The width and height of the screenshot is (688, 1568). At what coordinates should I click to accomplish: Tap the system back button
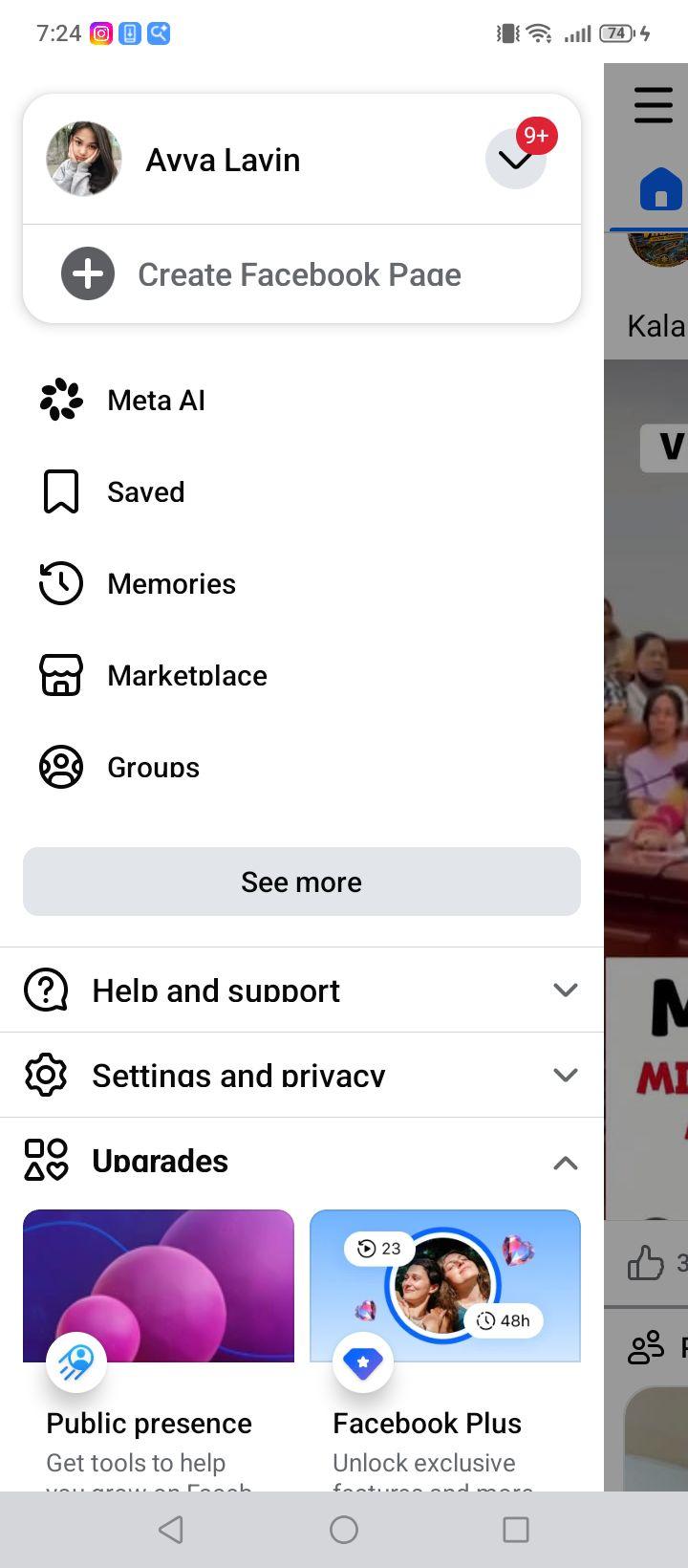(x=171, y=1530)
